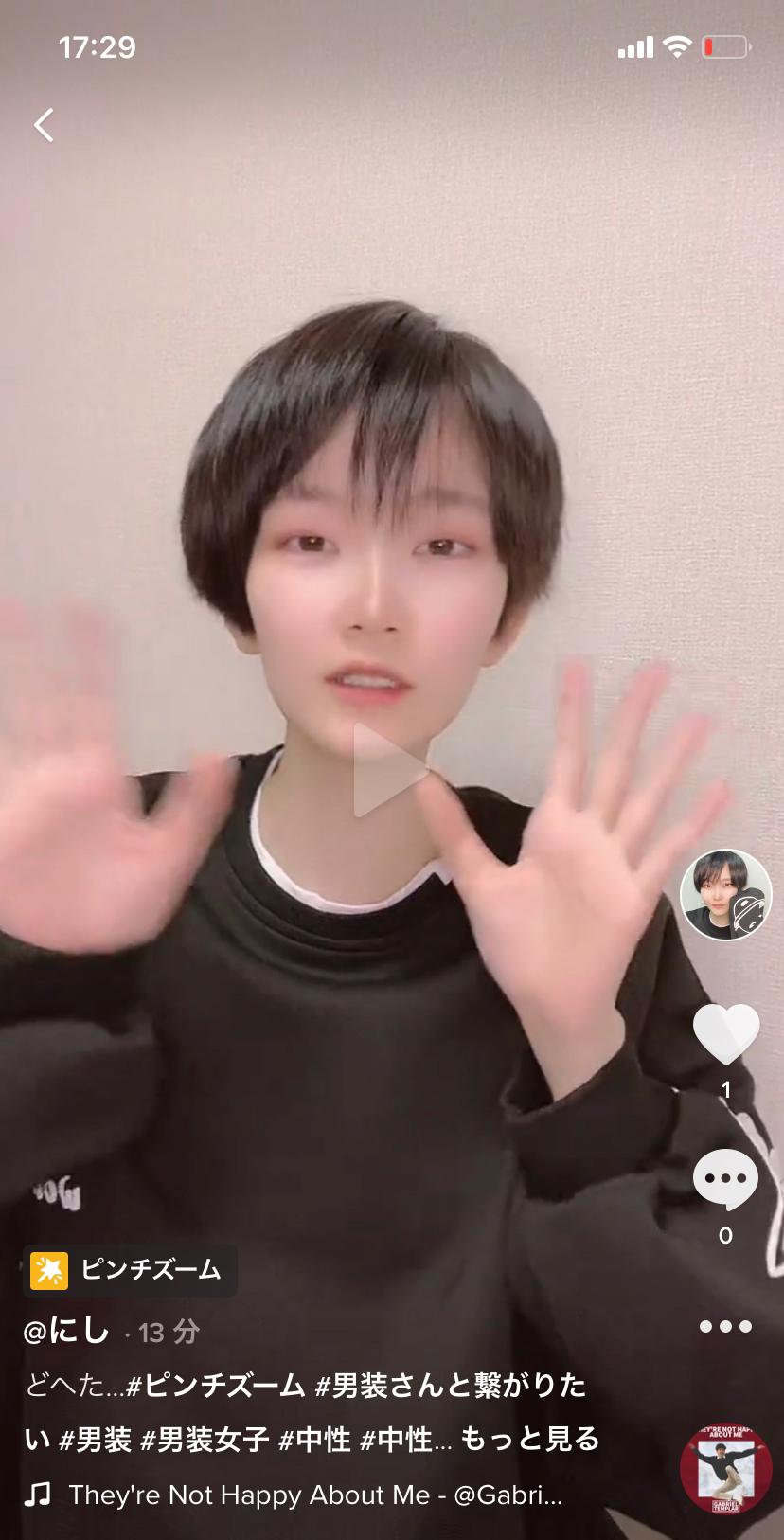Open the #ピンチズーム hashtag in caption
Screen dimensions: 784x1540
point(216,1386)
